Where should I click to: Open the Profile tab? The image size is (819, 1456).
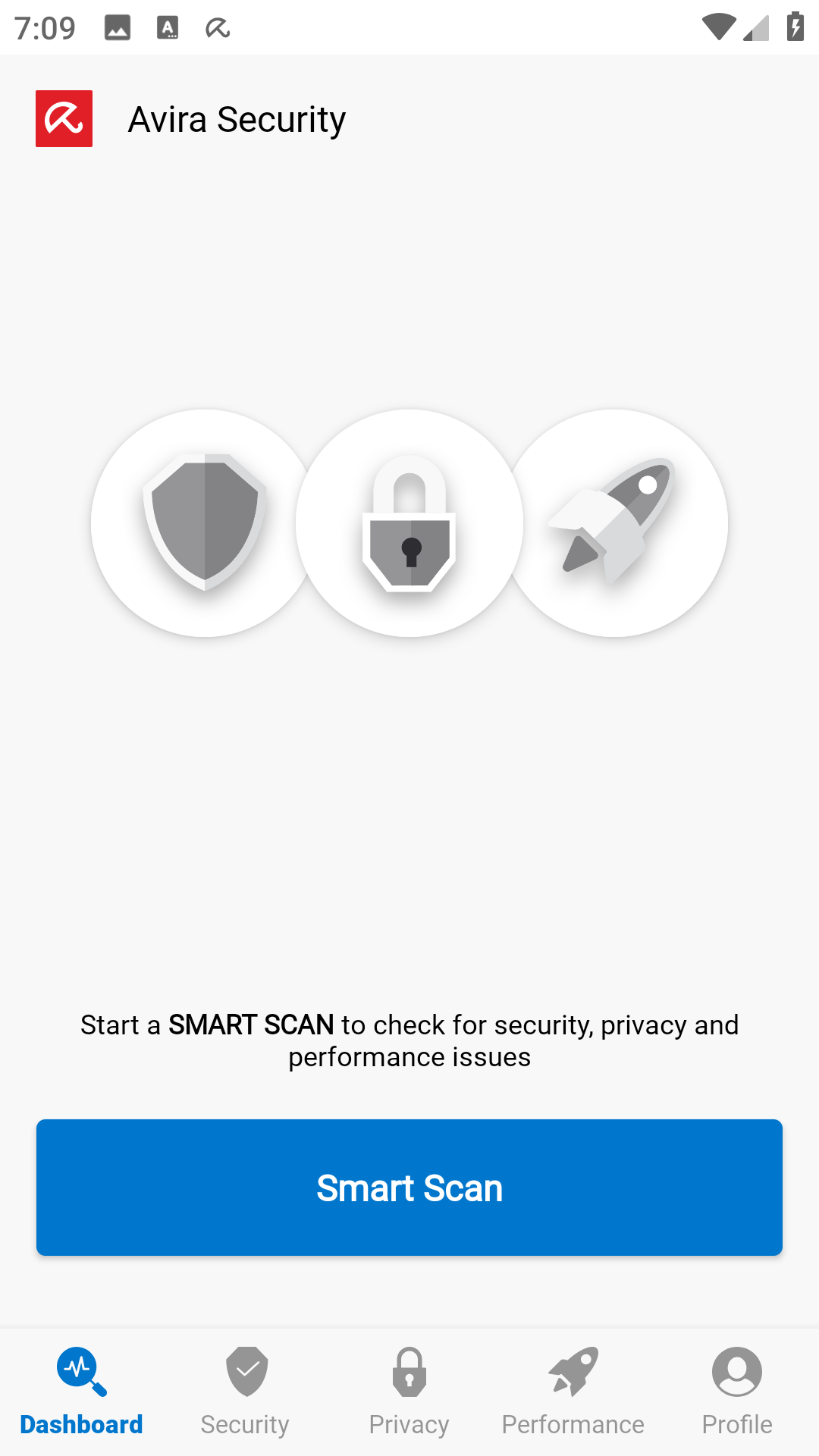pos(736,1392)
